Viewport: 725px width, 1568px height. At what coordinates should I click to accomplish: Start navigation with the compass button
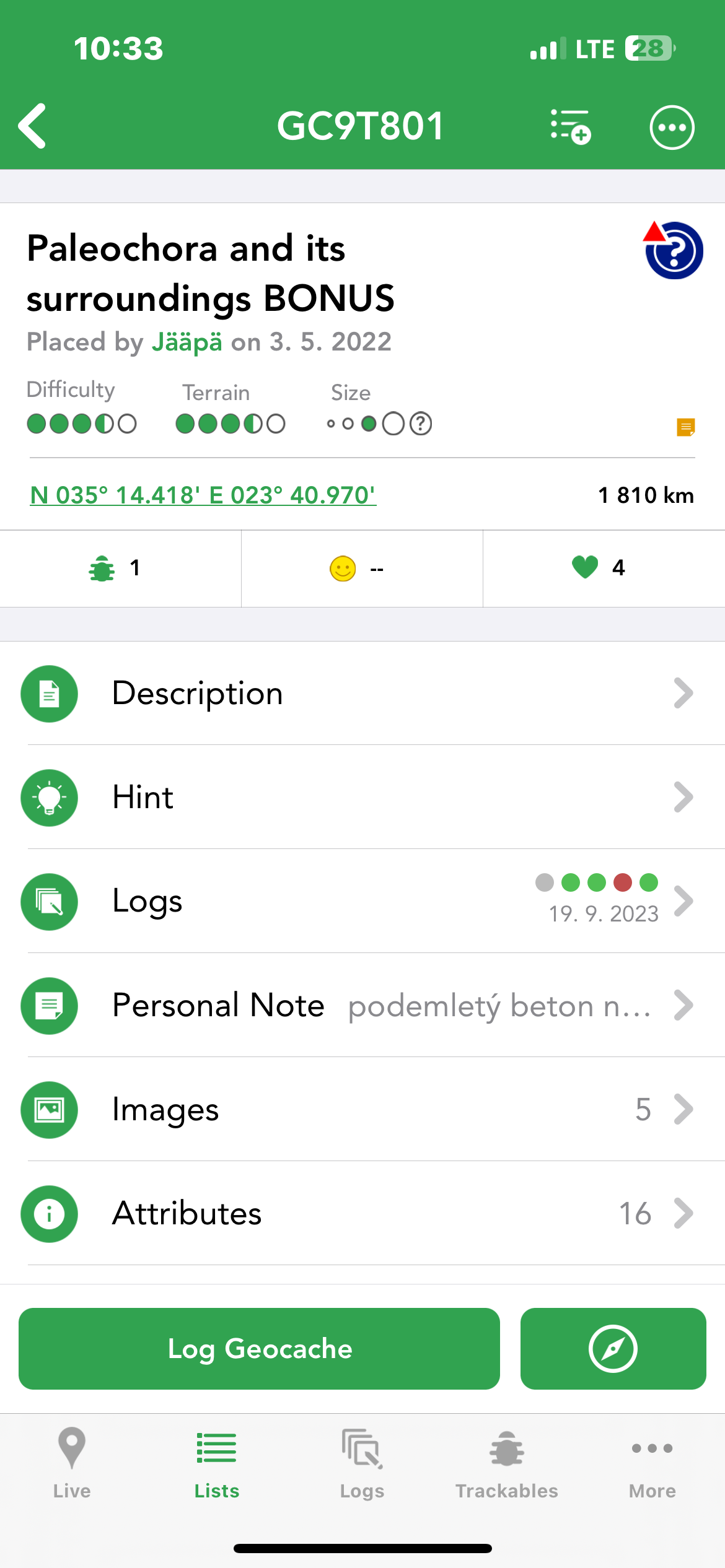(613, 1349)
